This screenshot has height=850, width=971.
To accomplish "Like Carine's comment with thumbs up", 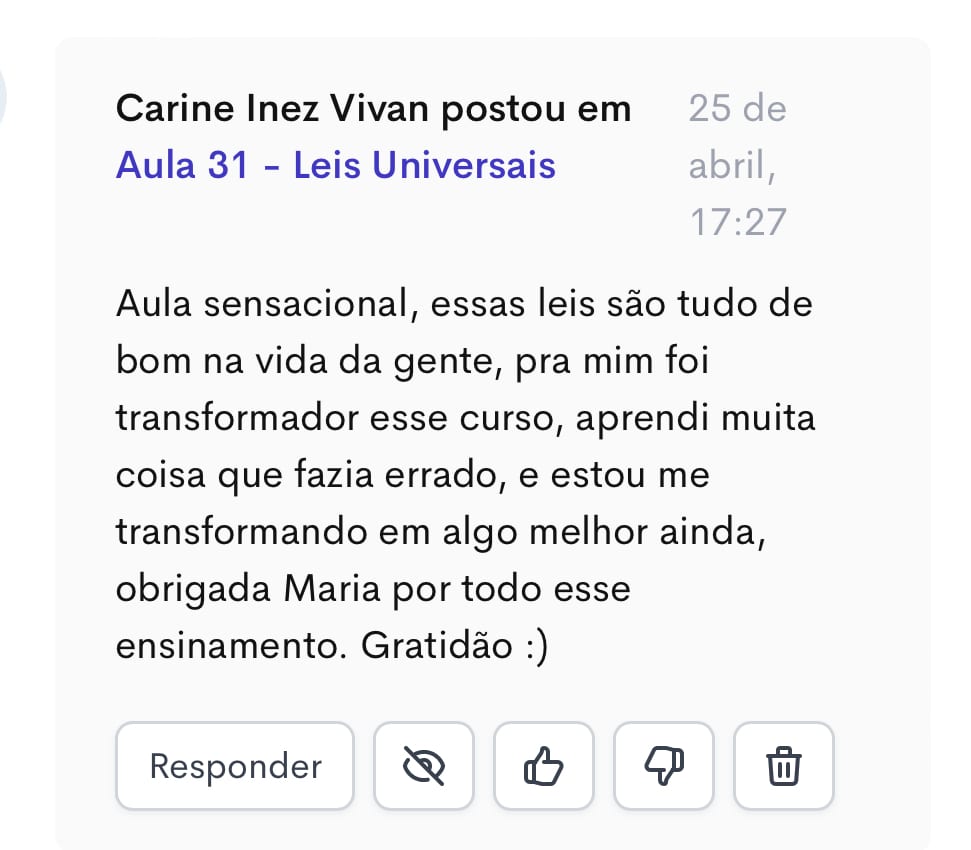I will [x=544, y=766].
